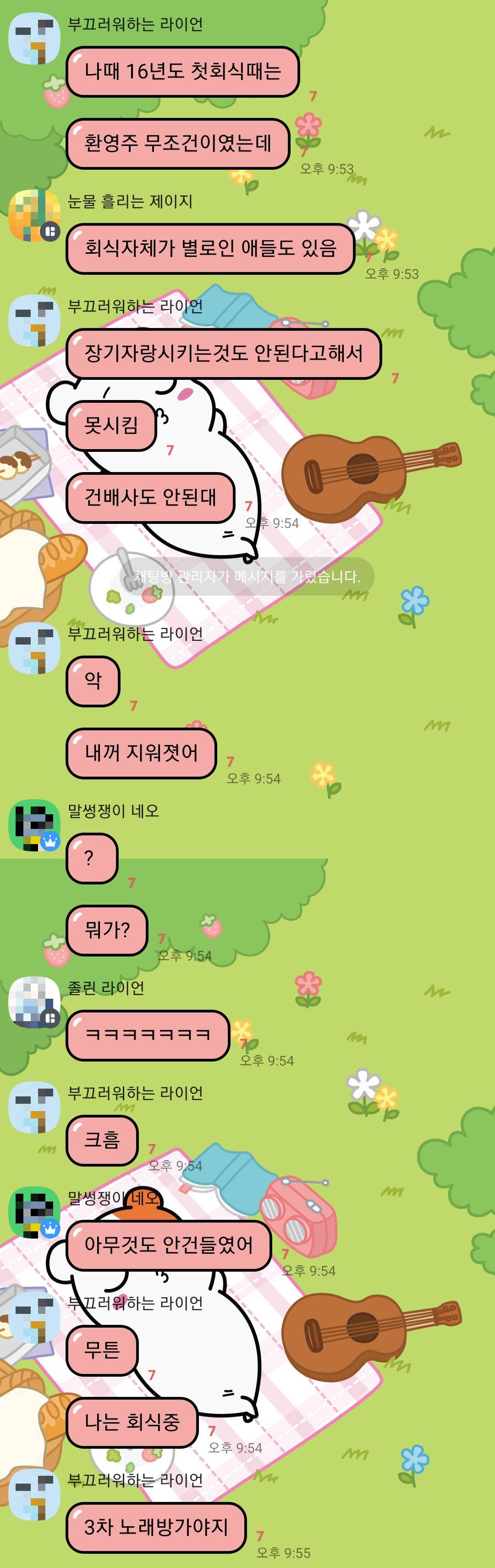Open 말썽쟁이 네오's avatar next to '아무것도 안건들였어'
Screen dimensions: 495x1568
(34, 1212)
